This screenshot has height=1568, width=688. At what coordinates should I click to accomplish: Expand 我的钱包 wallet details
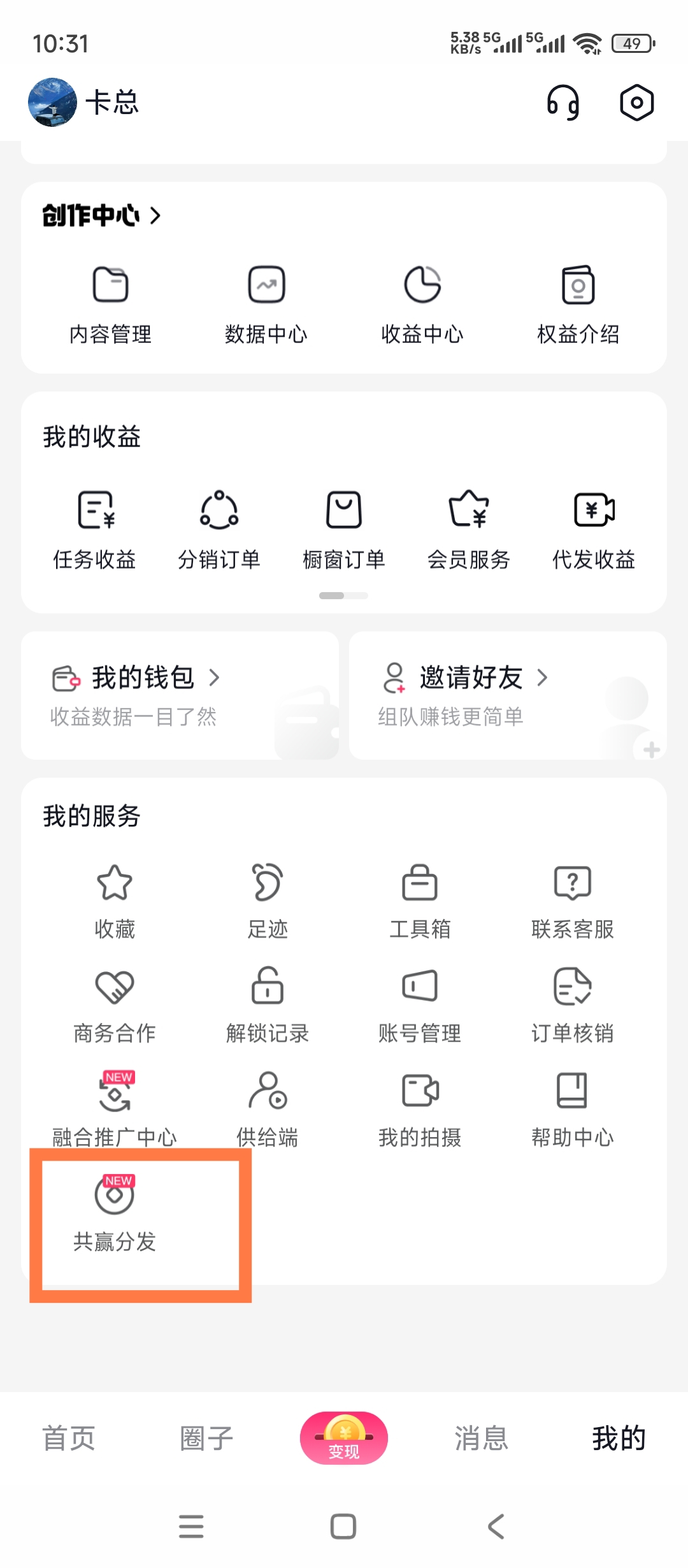tap(135, 678)
